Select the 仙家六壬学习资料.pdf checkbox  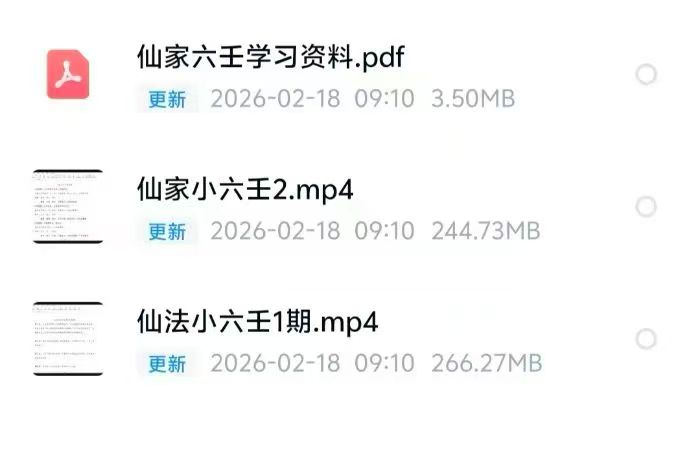pos(646,74)
